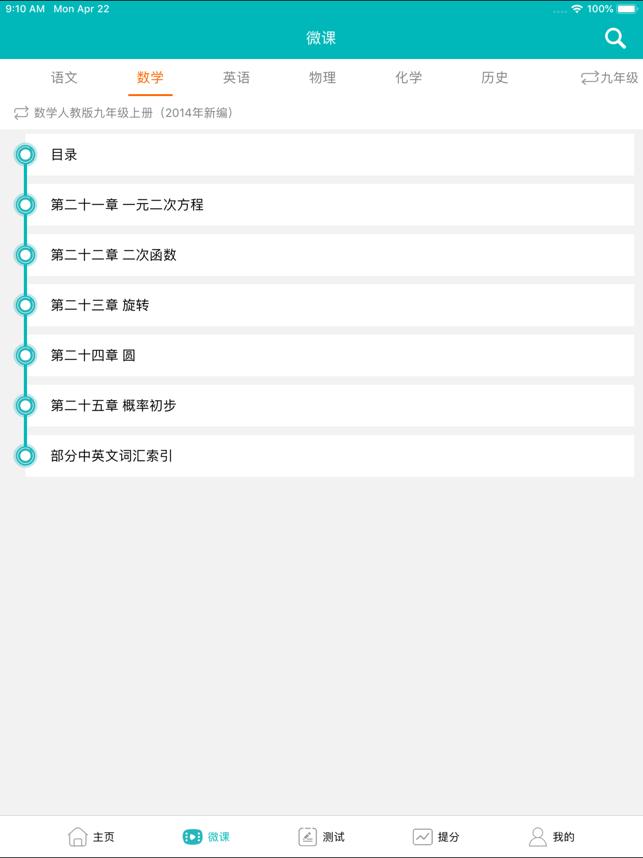Open 部分中英文词汇索引

point(329,456)
